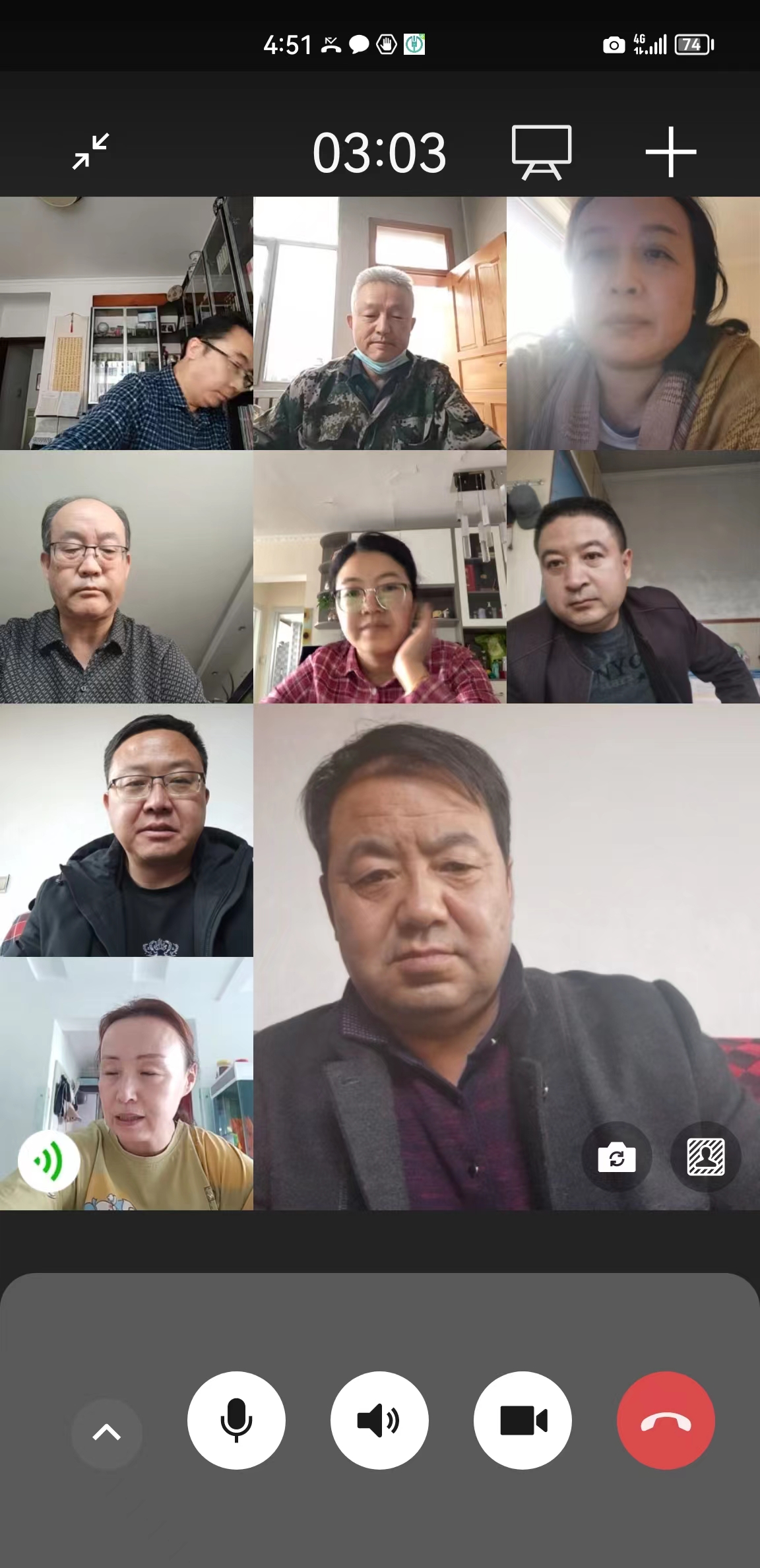Enlarge the tile of woman in red plaid shirt
760x1568 pixels.
(x=379, y=577)
